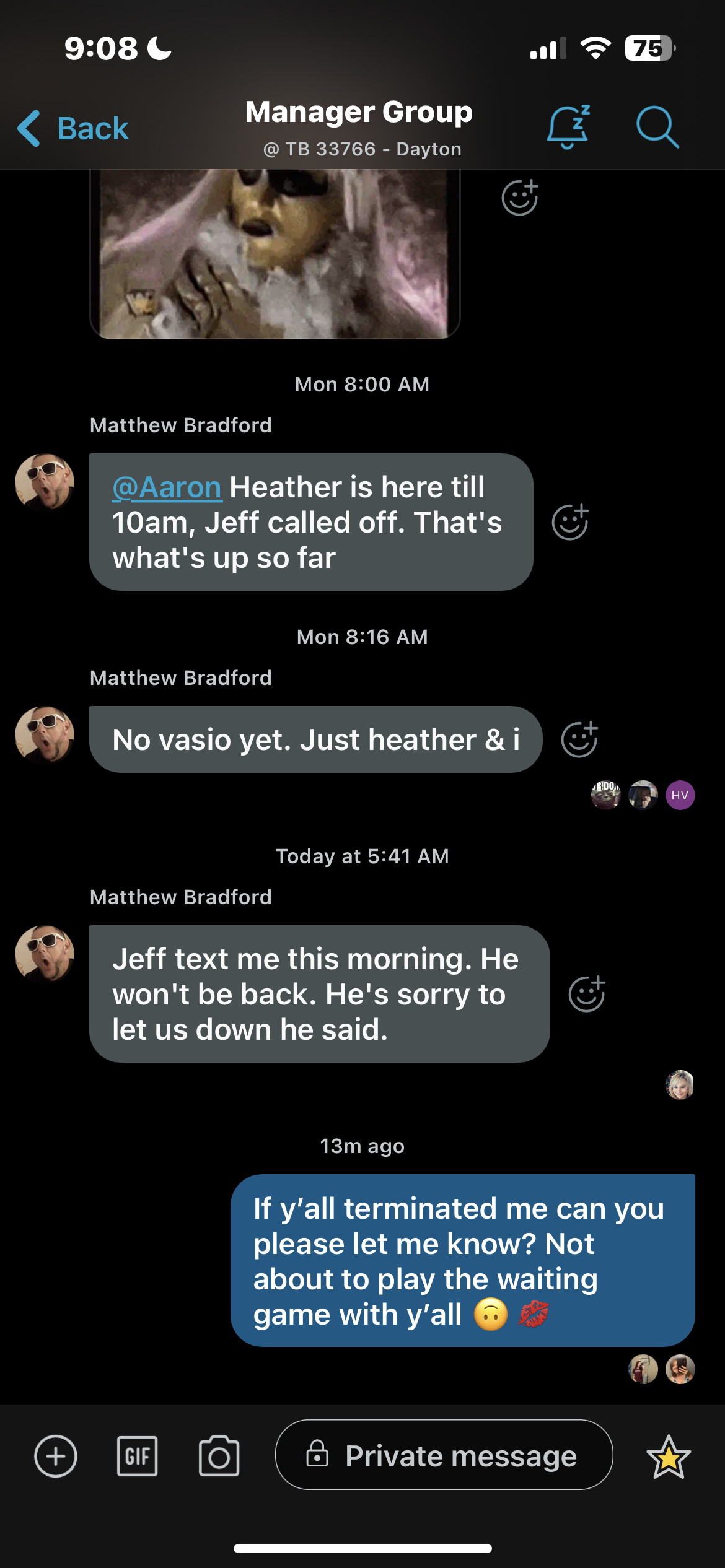Search within Manager Group chat
The height and width of the screenshot is (1568, 725).
[x=657, y=127]
